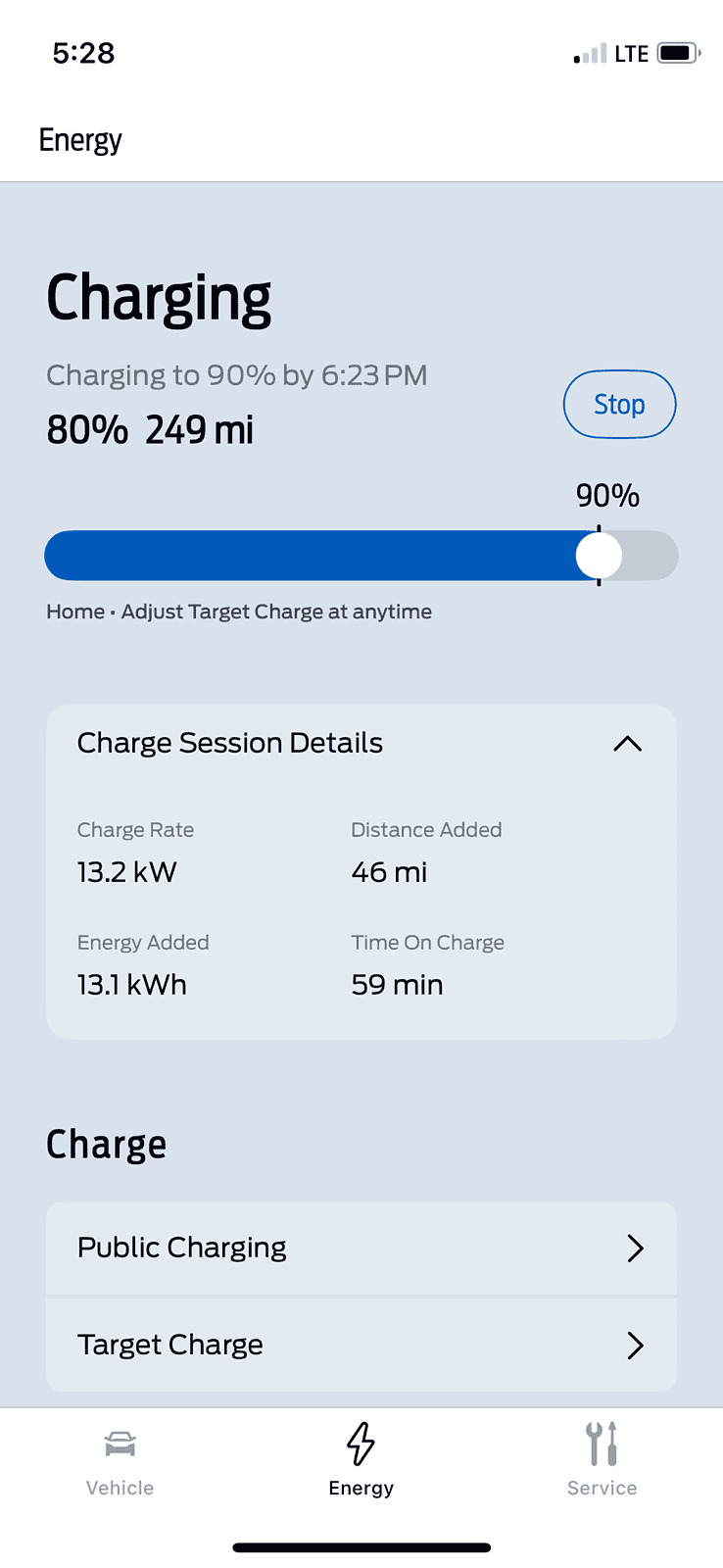Tap the target charge slider handle
723x1568 pixels.
click(x=599, y=556)
